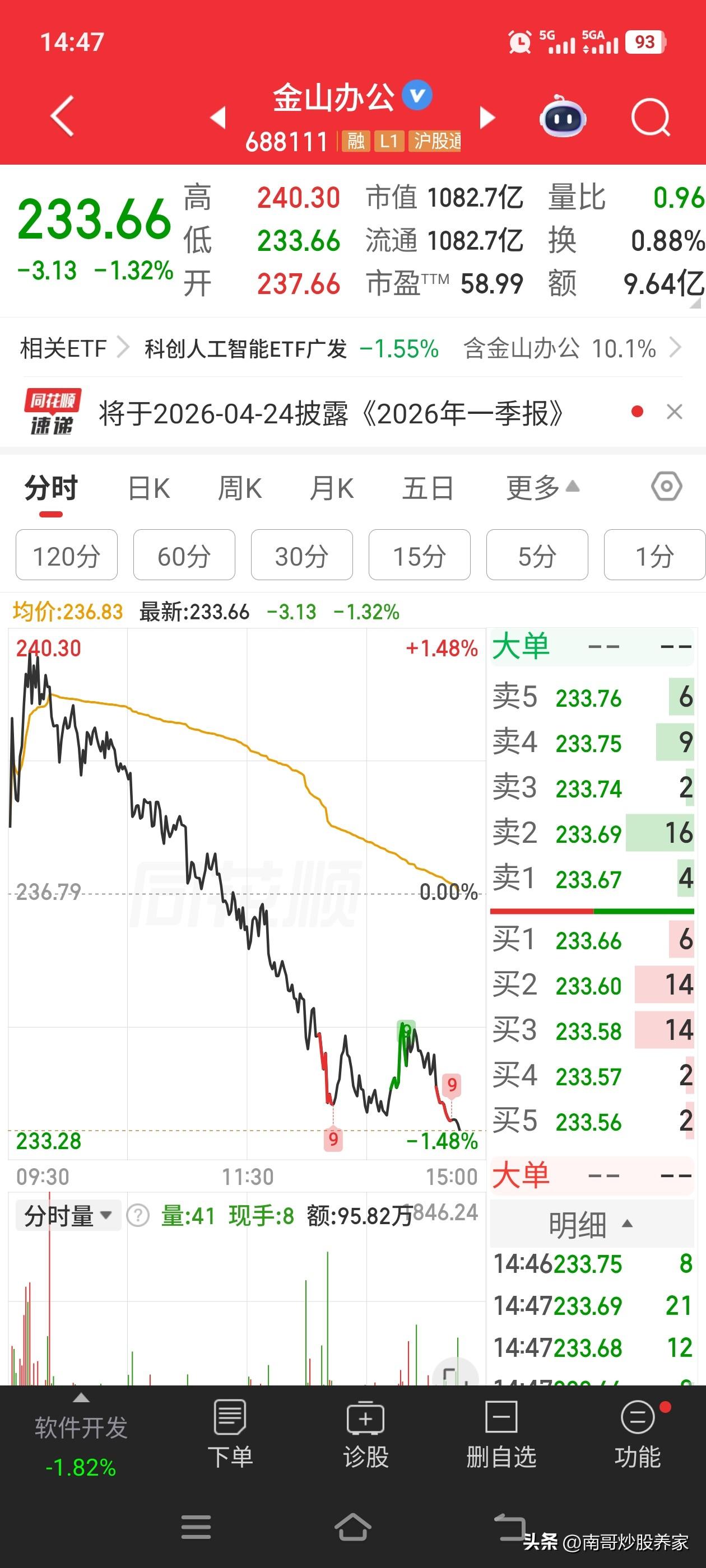The width and height of the screenshot is (706, 1568).
Task: Dismiss the 2026年一季报 announcement banner
Action: 675,412
